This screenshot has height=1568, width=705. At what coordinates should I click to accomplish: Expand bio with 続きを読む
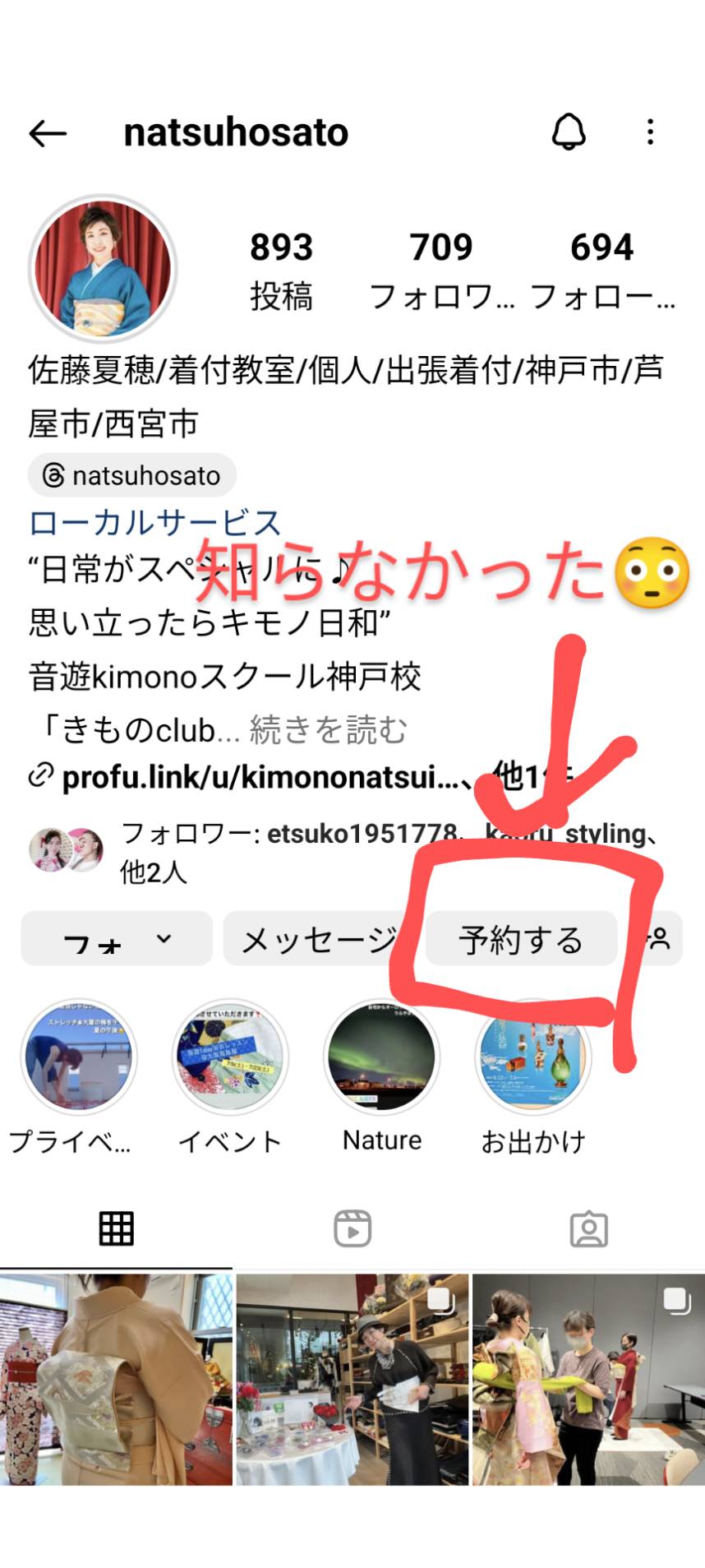(328, 729)
